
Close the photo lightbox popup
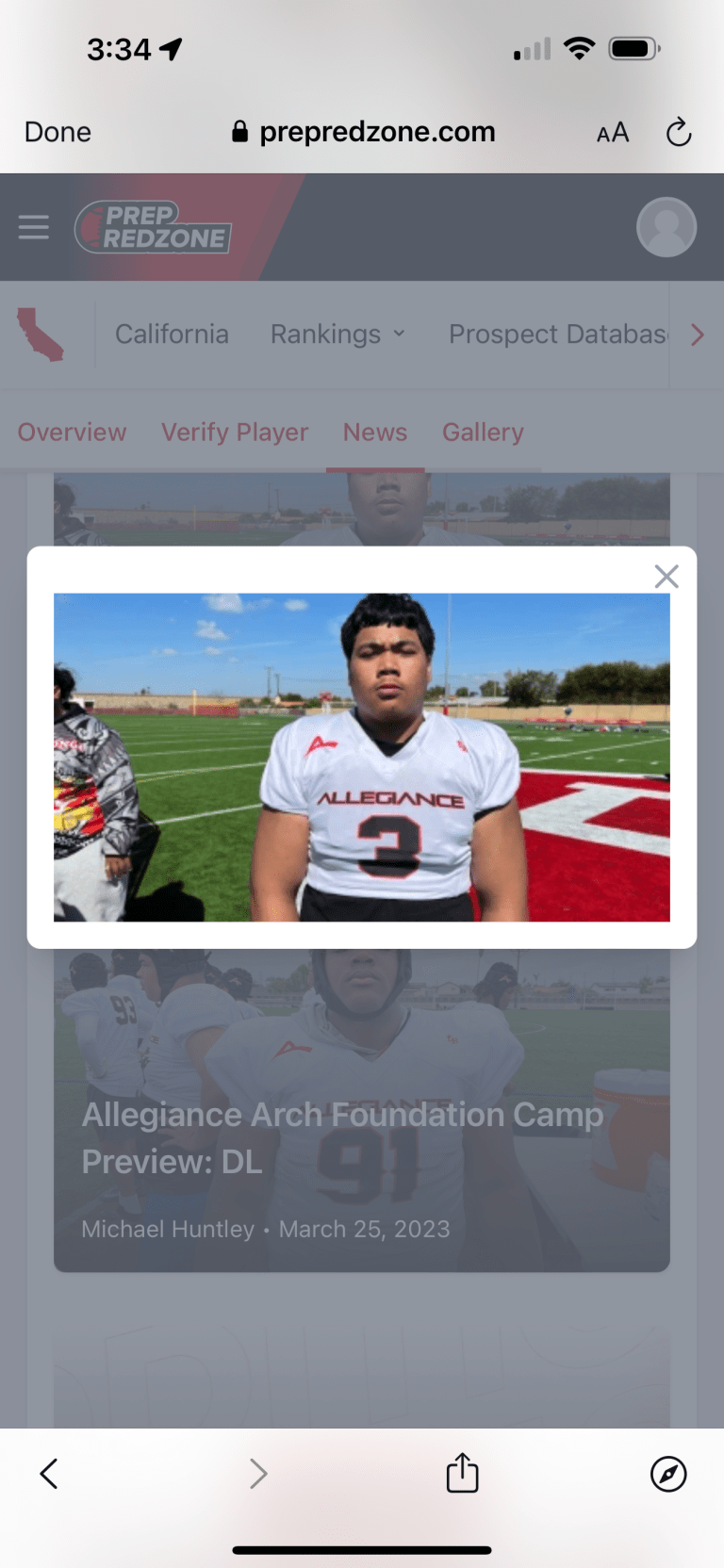[666, 577]
